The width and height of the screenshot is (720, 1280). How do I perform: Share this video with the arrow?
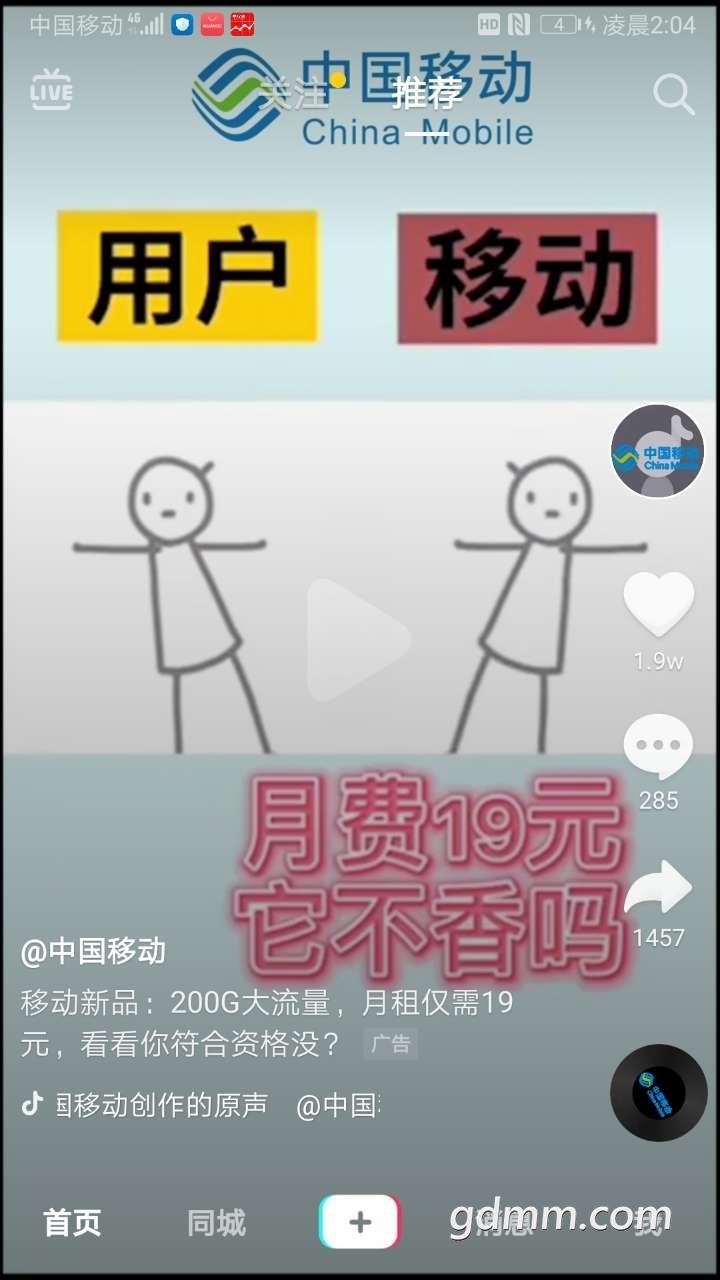tap(658, 888)
